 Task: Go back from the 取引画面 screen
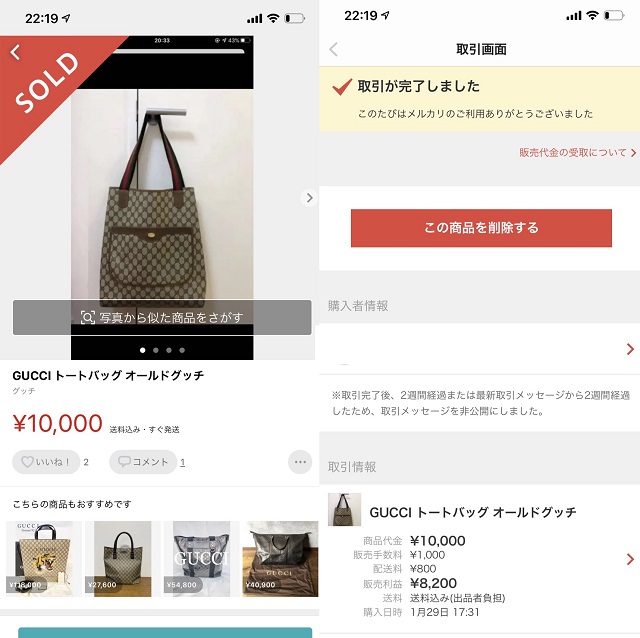(333, 49)
